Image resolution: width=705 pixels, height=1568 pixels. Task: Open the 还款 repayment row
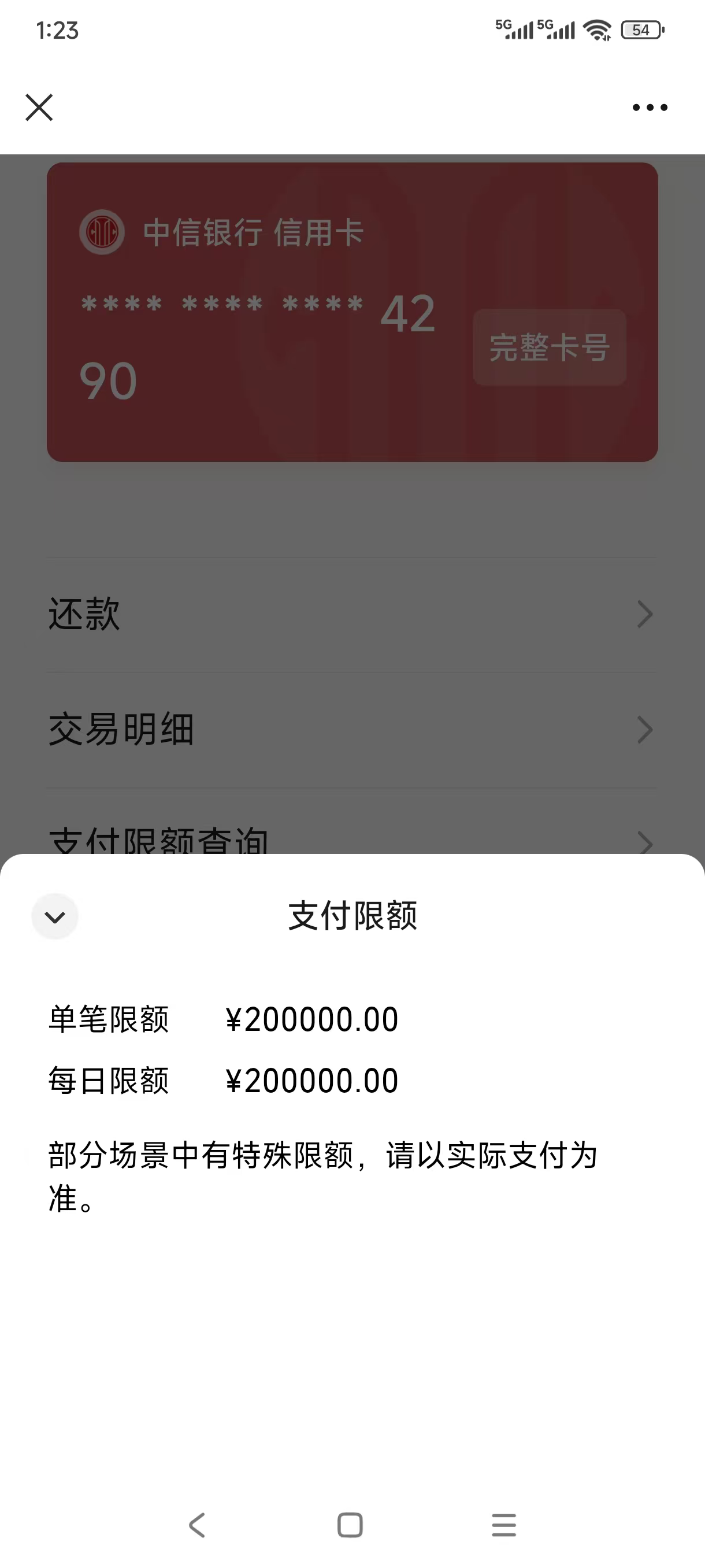[351, 614]
